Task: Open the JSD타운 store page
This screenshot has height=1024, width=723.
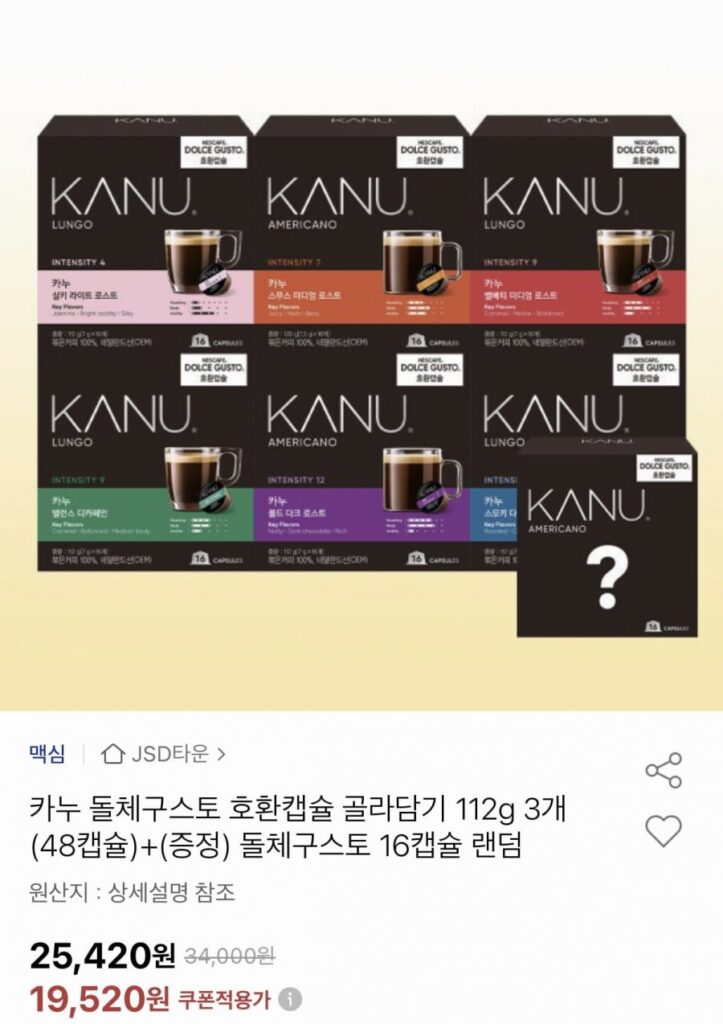Action: click(x=163, y=753)
